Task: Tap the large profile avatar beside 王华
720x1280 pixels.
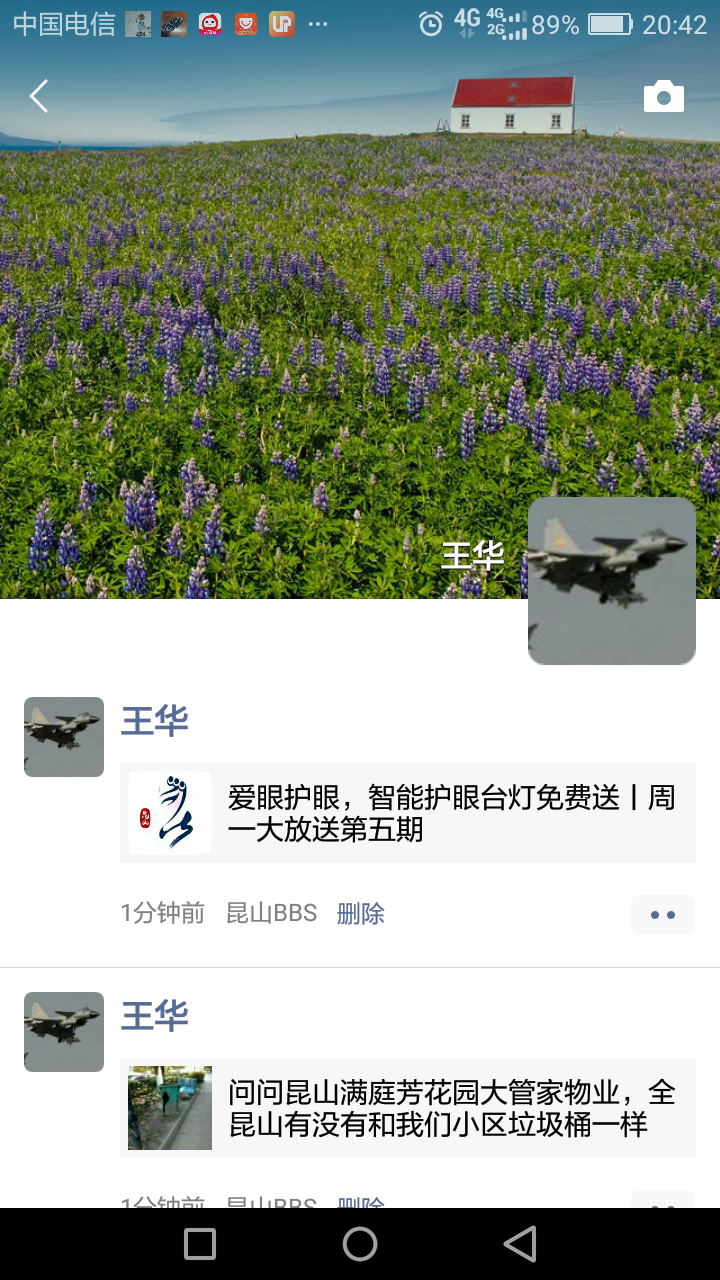Action: point(611,581)
